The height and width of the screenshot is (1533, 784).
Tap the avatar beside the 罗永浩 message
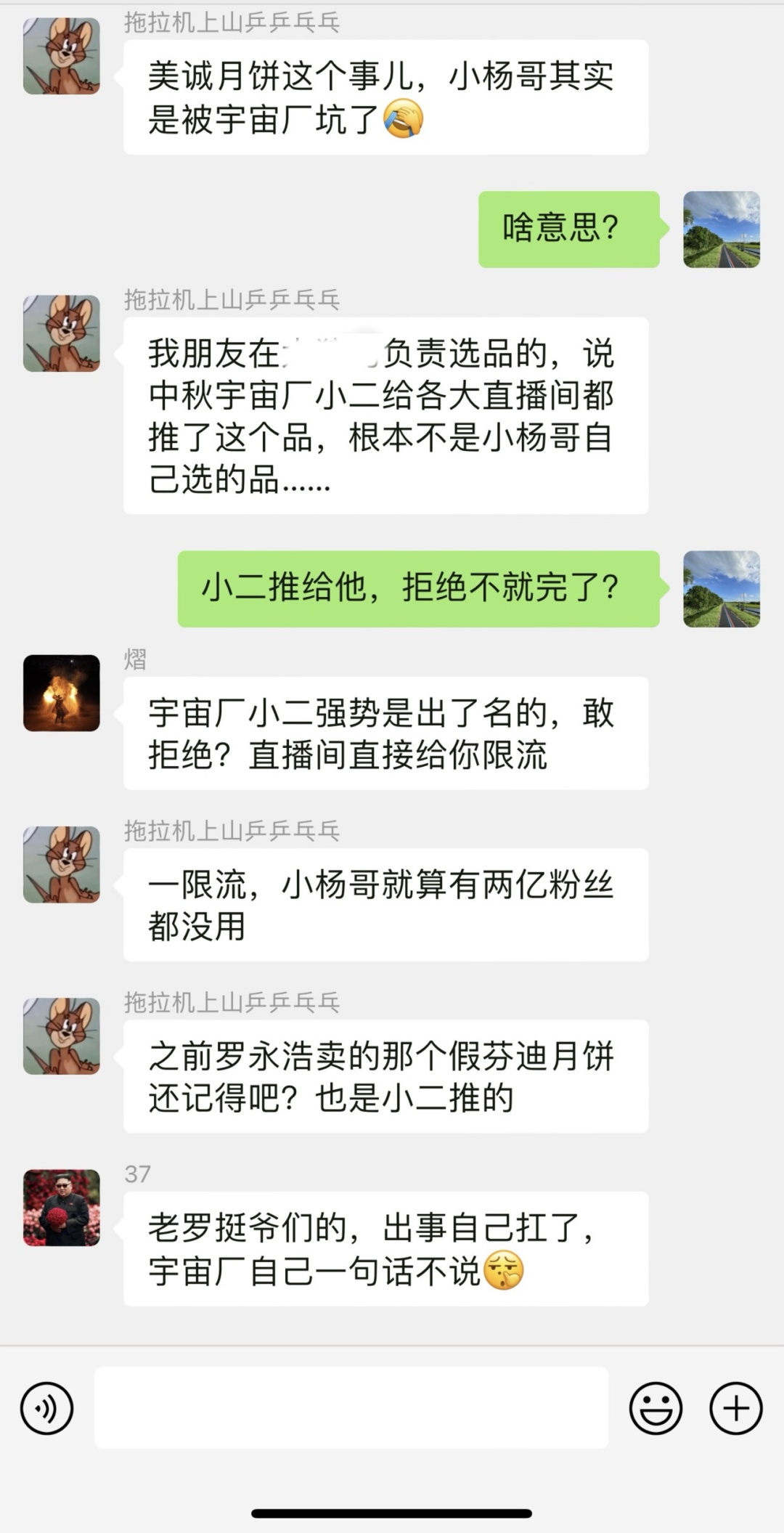click(62, 1036)
